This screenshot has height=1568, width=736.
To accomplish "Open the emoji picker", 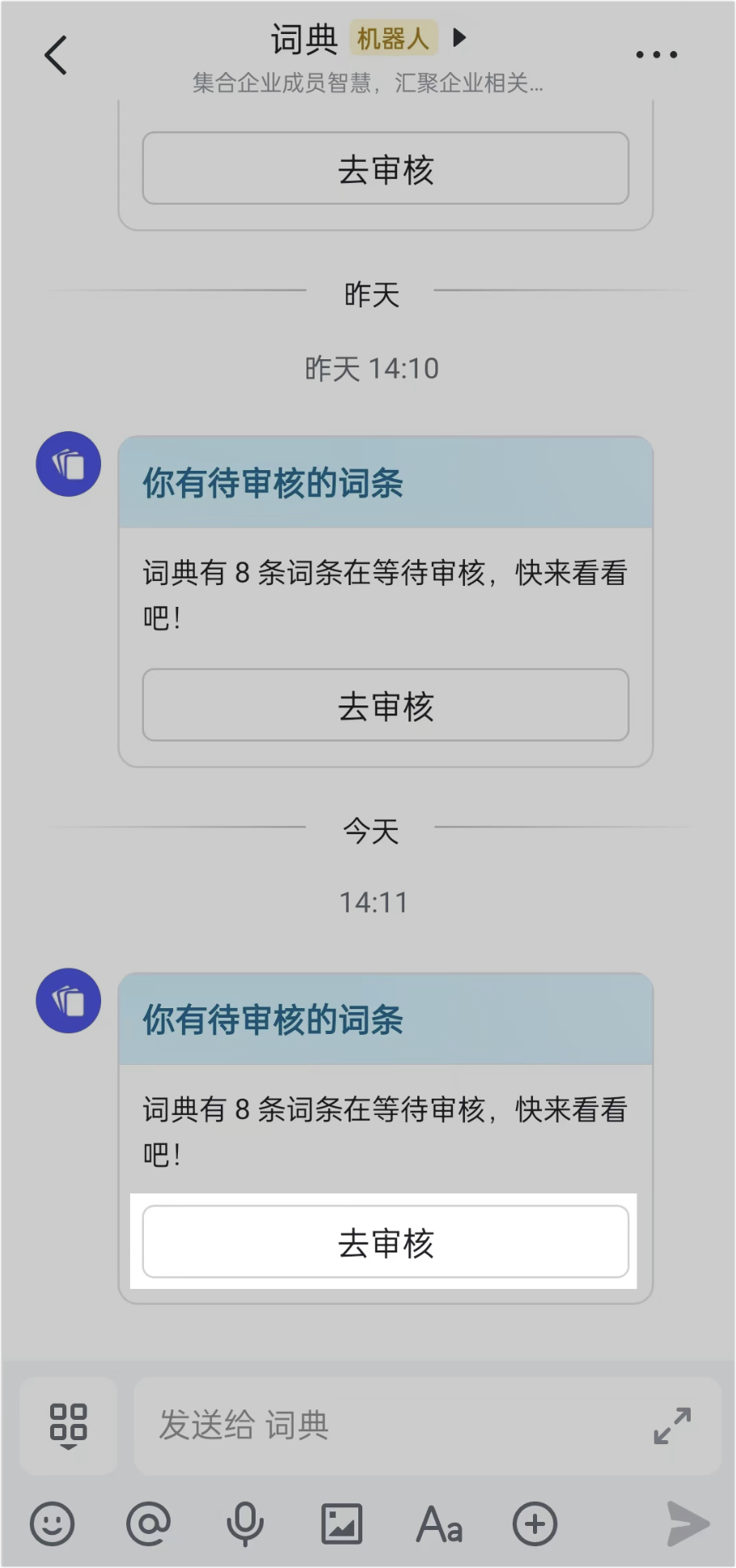I will [x=53, y=1524].
